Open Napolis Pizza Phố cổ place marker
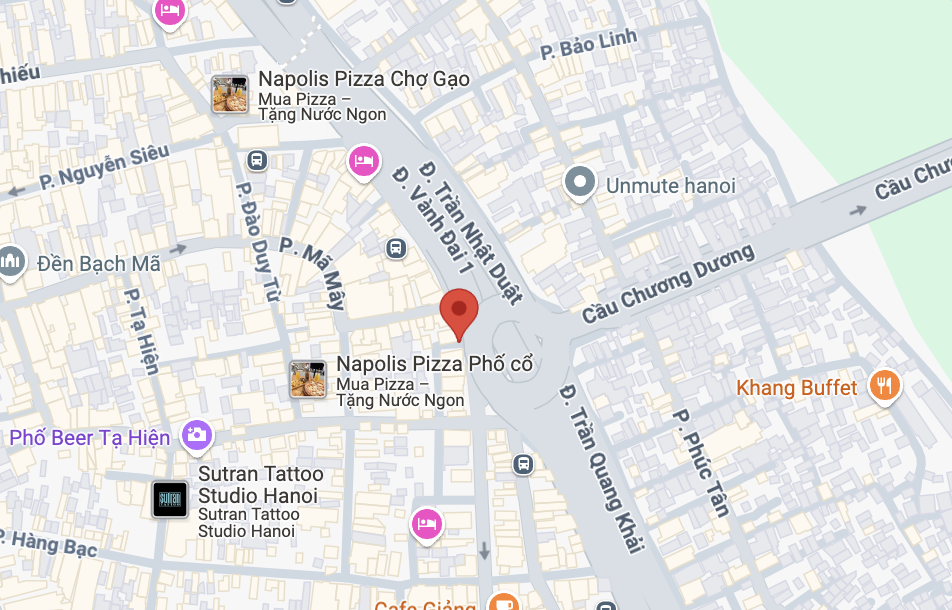 308,380
